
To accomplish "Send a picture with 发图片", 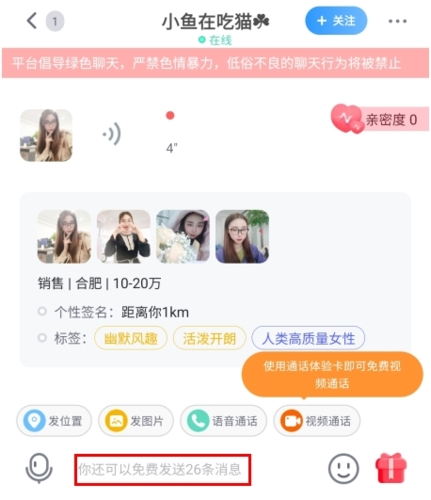I will (136, 421).
